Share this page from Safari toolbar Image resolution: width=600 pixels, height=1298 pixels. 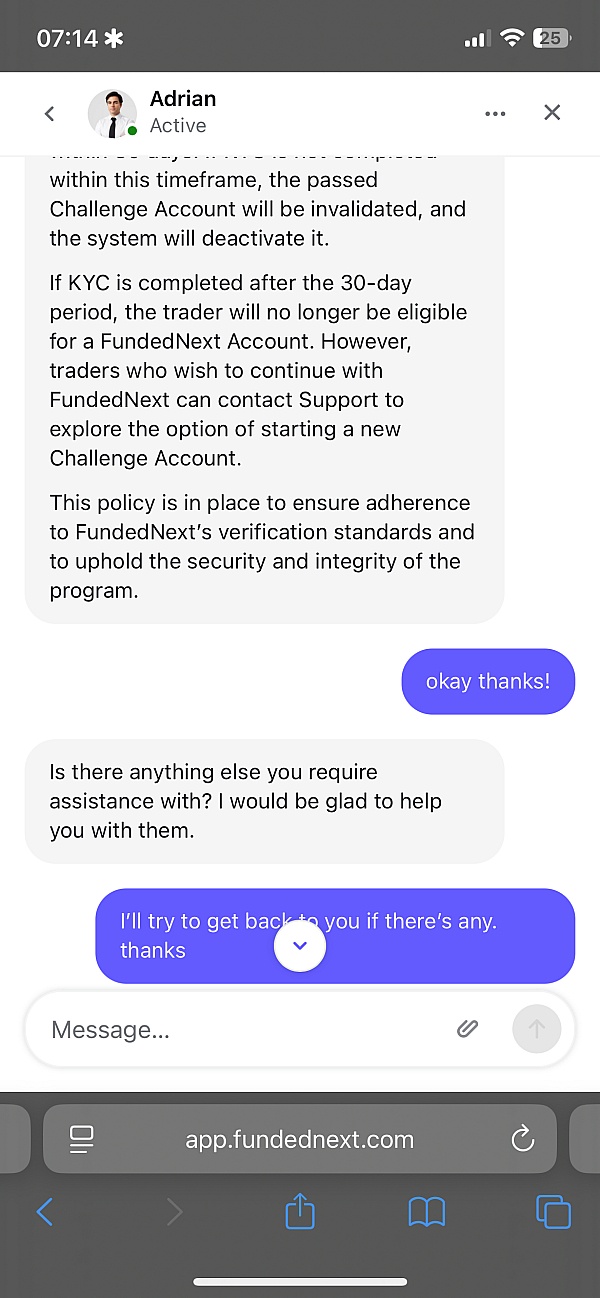[300, 1212]
